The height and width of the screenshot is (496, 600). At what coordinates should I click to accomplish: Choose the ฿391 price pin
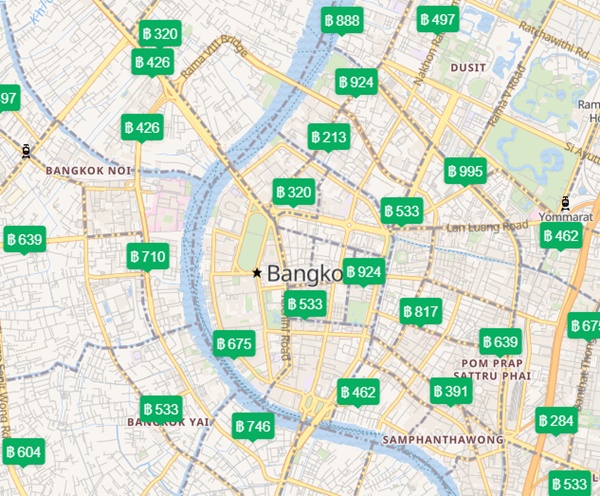450,391
